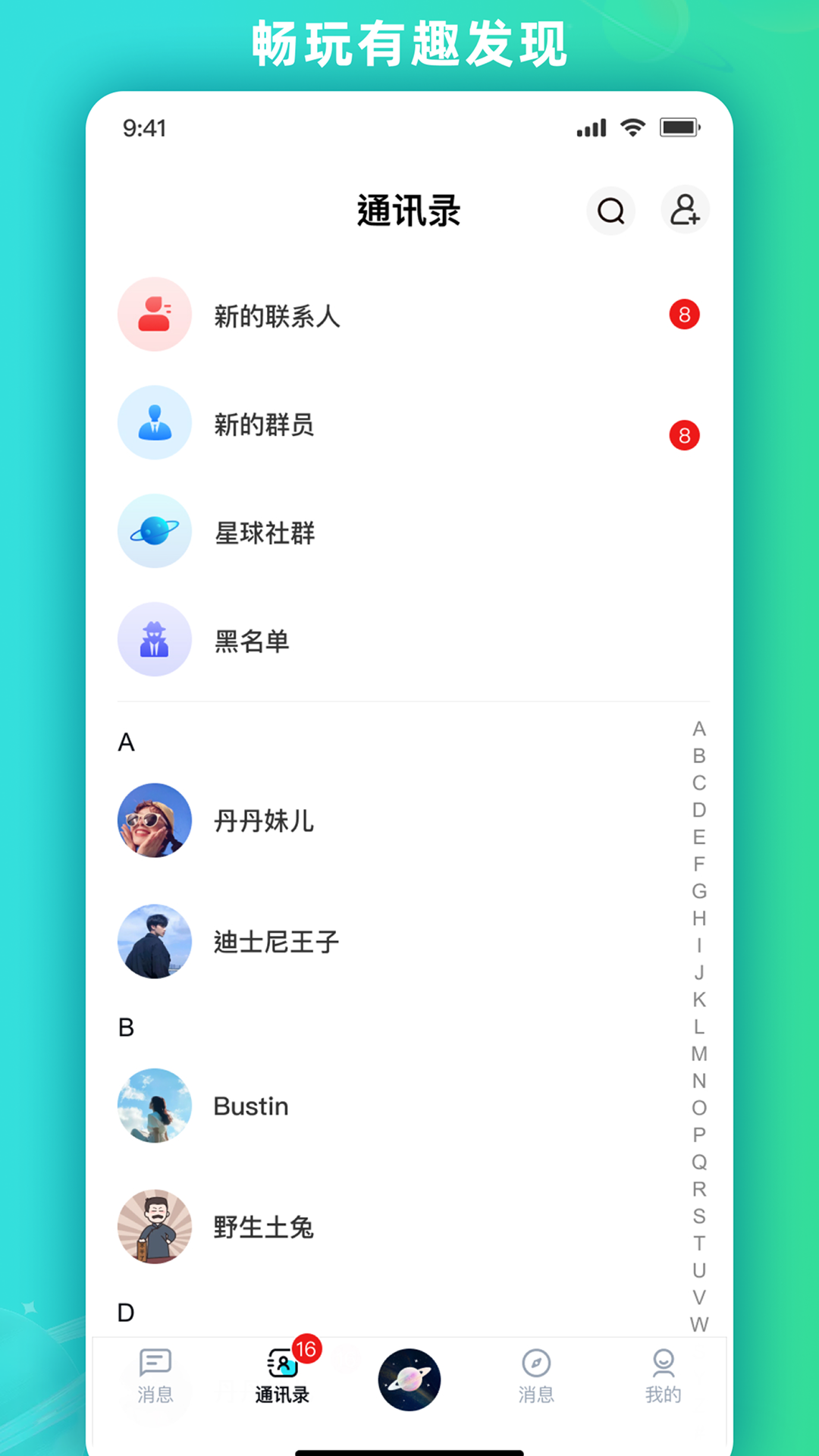819x1456 pixels.
Task: Open contact Bustin
Action: pos(251,1106)
